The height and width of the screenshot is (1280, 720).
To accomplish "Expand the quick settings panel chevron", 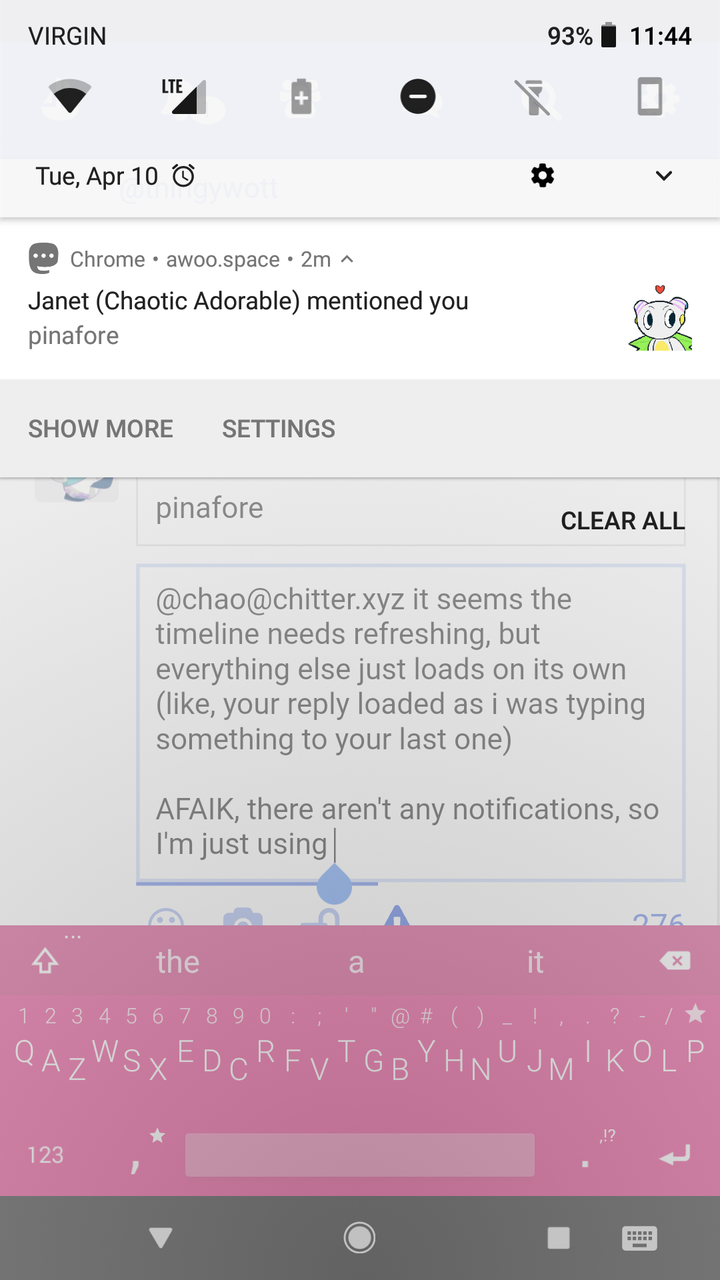I will coord(663,177).
